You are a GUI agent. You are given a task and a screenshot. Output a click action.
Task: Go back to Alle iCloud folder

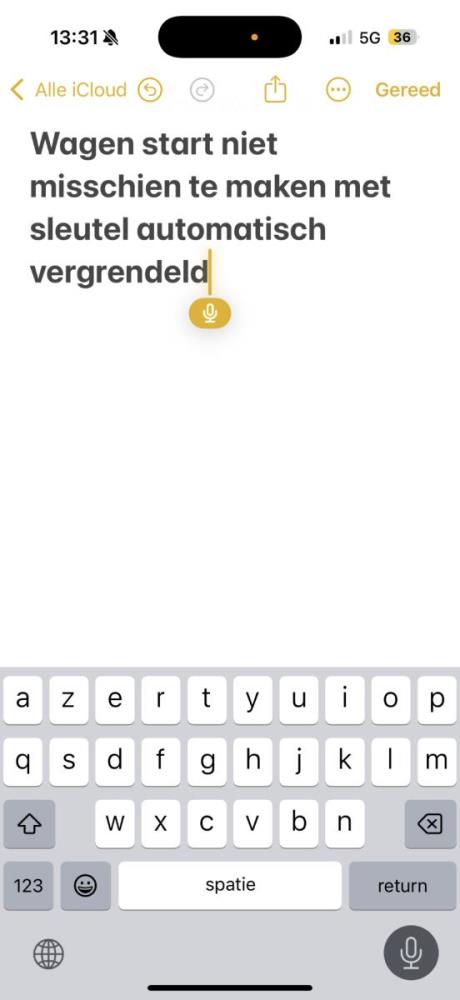pos(69,91)
